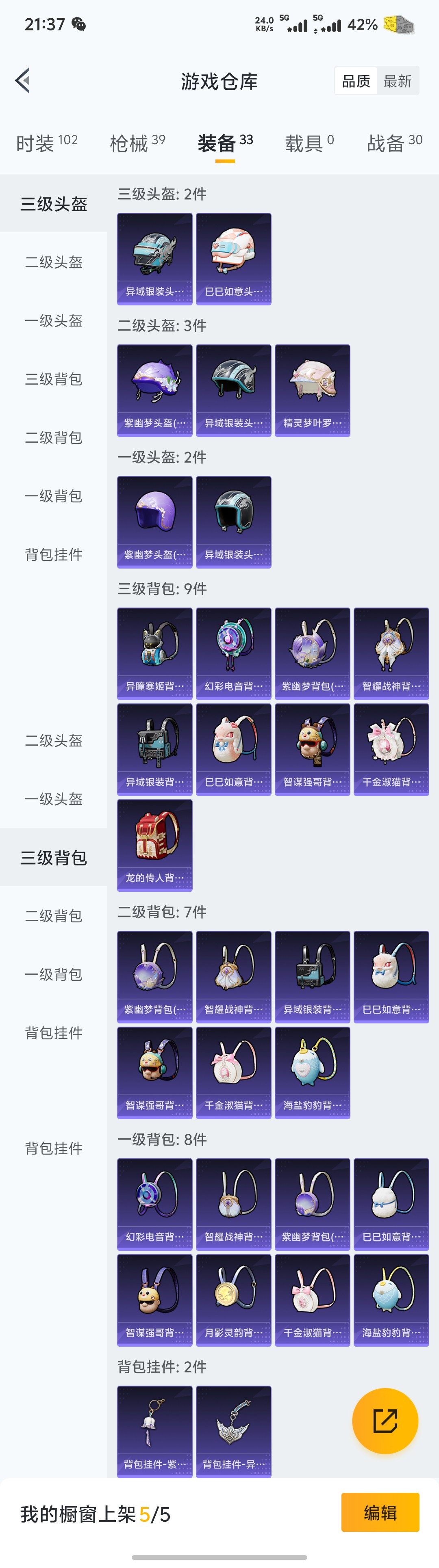This screenshot has width=439, height=1568.
Task: Select 三级头盔 in the side category list
Action: click(x=54, y=204)
